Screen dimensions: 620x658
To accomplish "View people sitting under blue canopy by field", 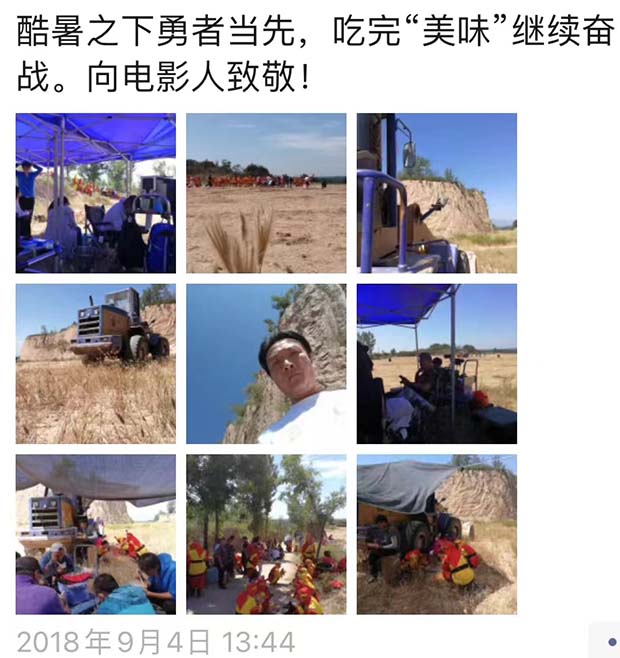I will (x=437, y=364).
